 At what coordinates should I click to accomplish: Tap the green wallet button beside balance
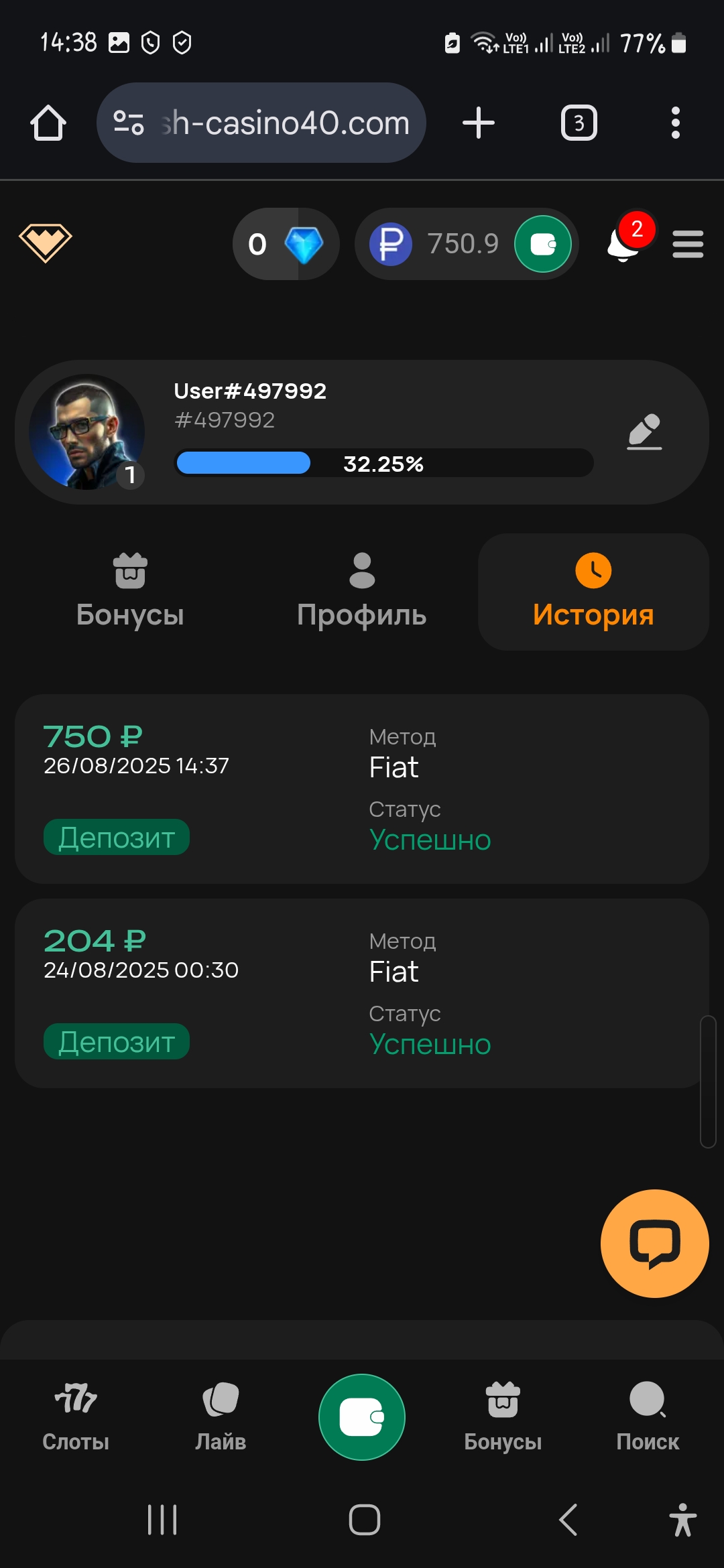[x=542, y=244]
